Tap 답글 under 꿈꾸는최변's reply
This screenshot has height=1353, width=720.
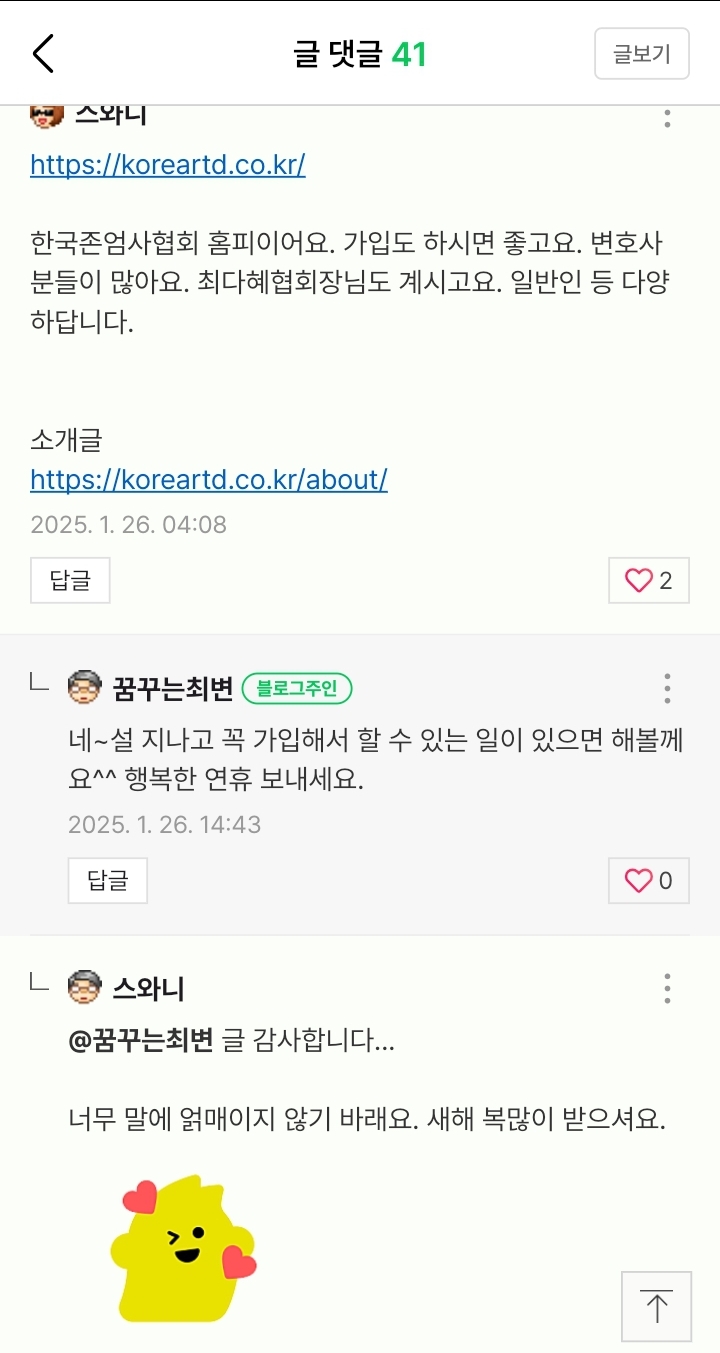[x=108, y=880]
